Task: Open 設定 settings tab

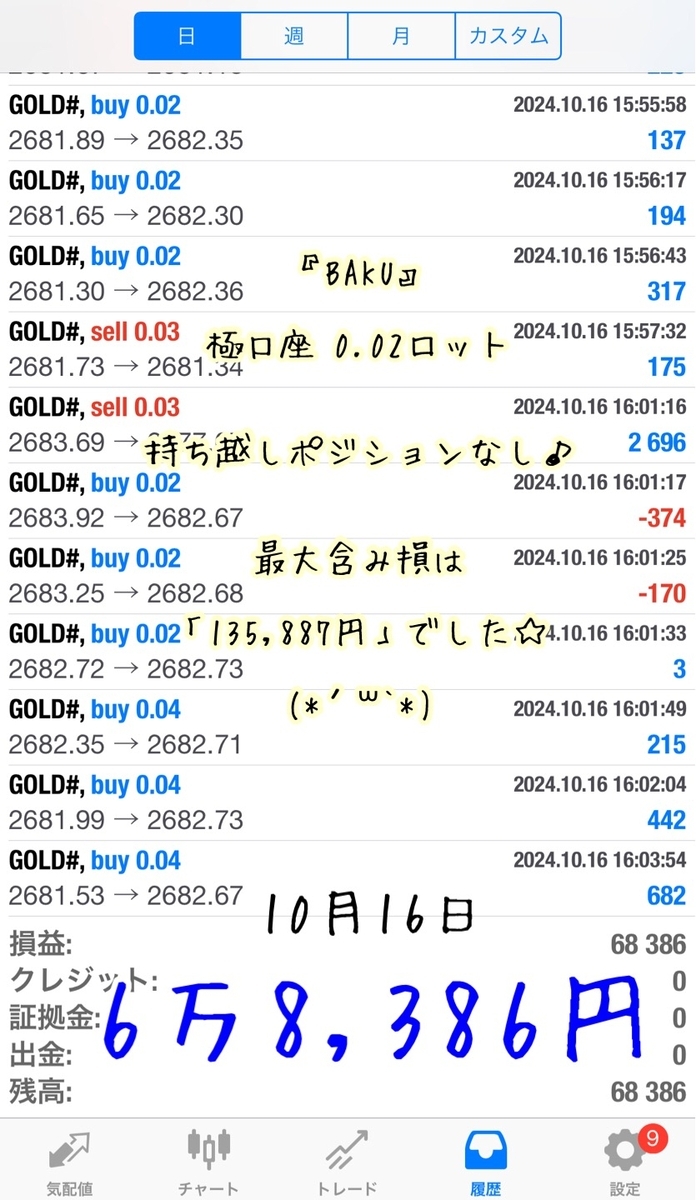Action: click(625, 1162)
